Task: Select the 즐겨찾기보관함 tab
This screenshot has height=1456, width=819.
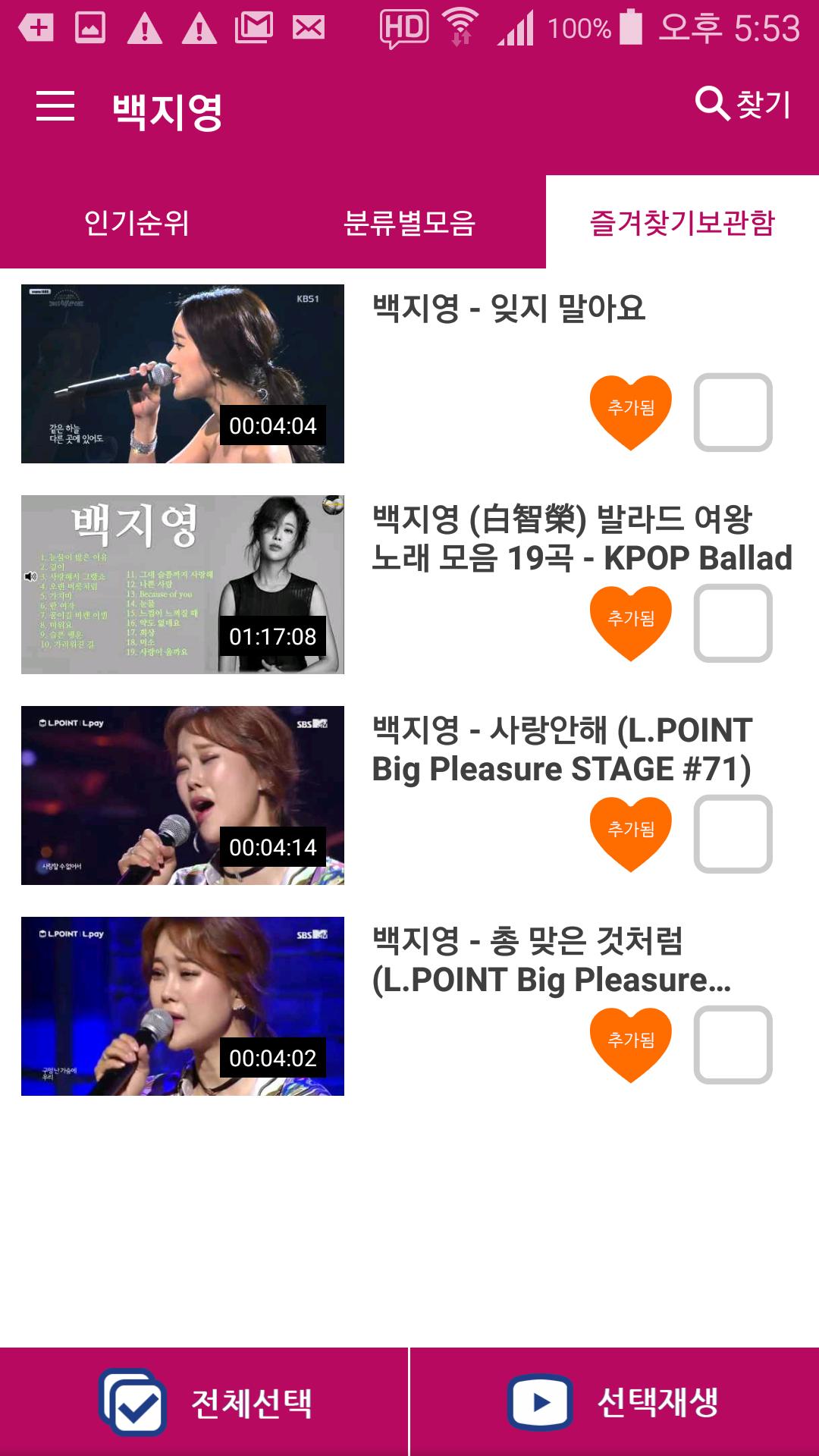Action: pos(682,223)
